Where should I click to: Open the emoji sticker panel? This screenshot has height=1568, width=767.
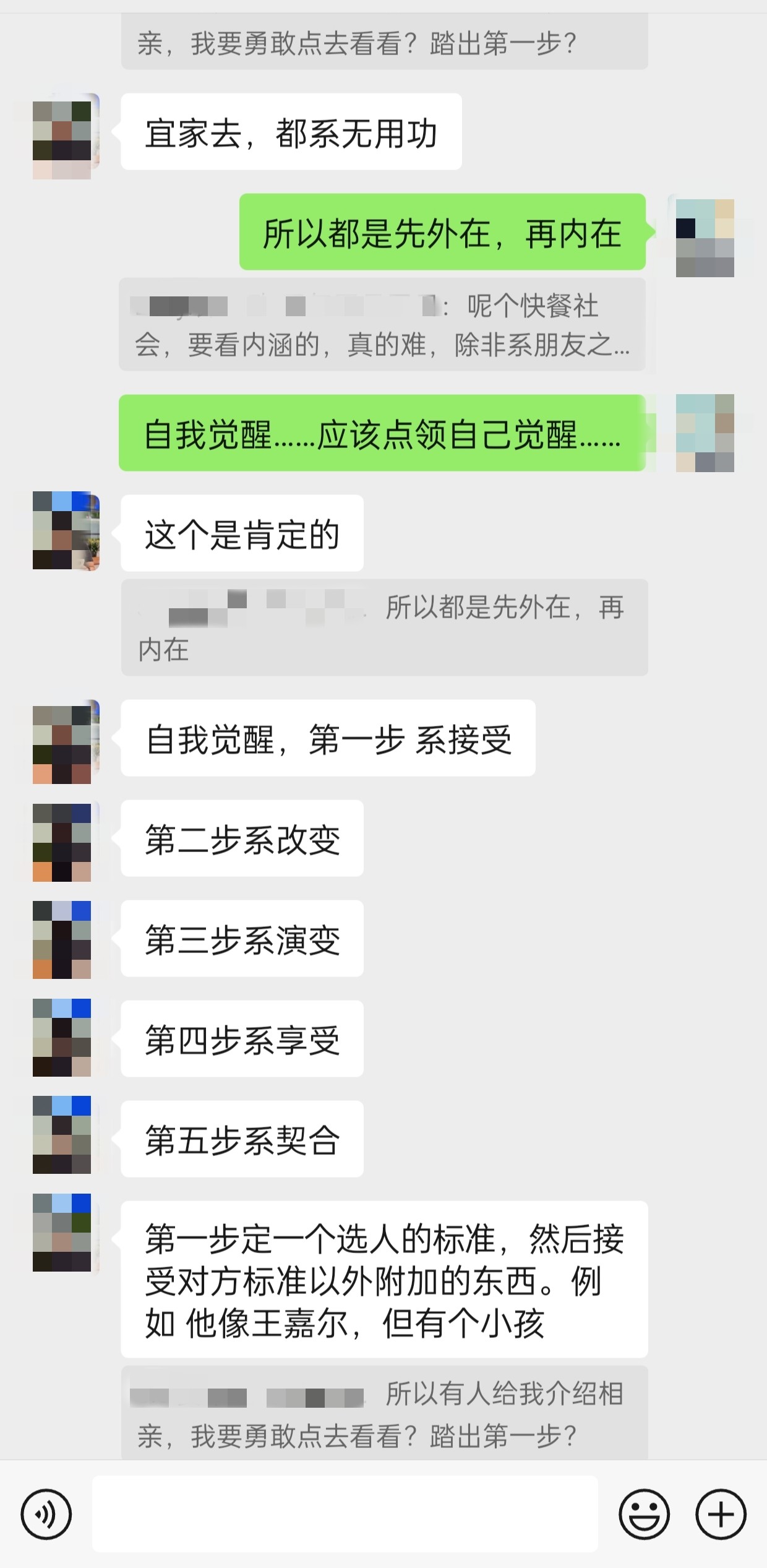(x=644, y=1514)
